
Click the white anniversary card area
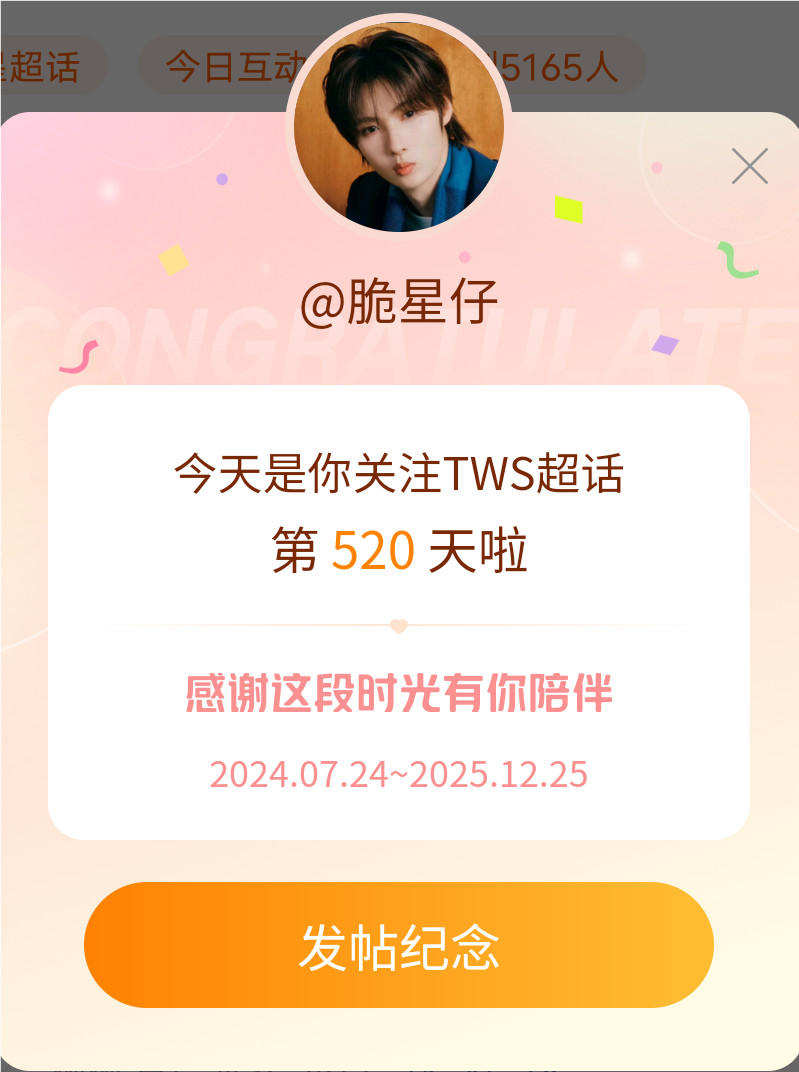[399, 610]
